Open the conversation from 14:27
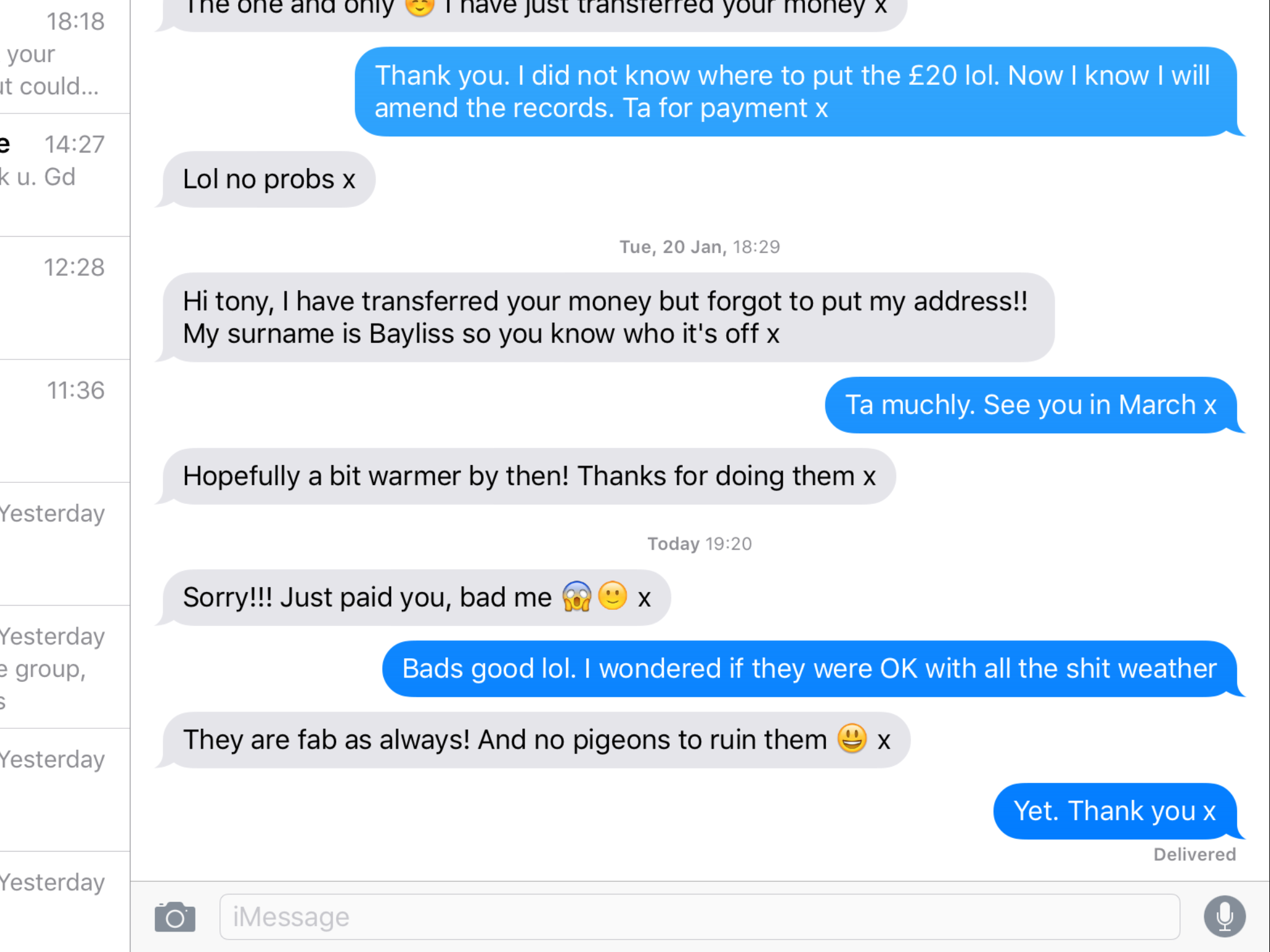The width and height of the screenshot is (1270, 952). (62, 175)
